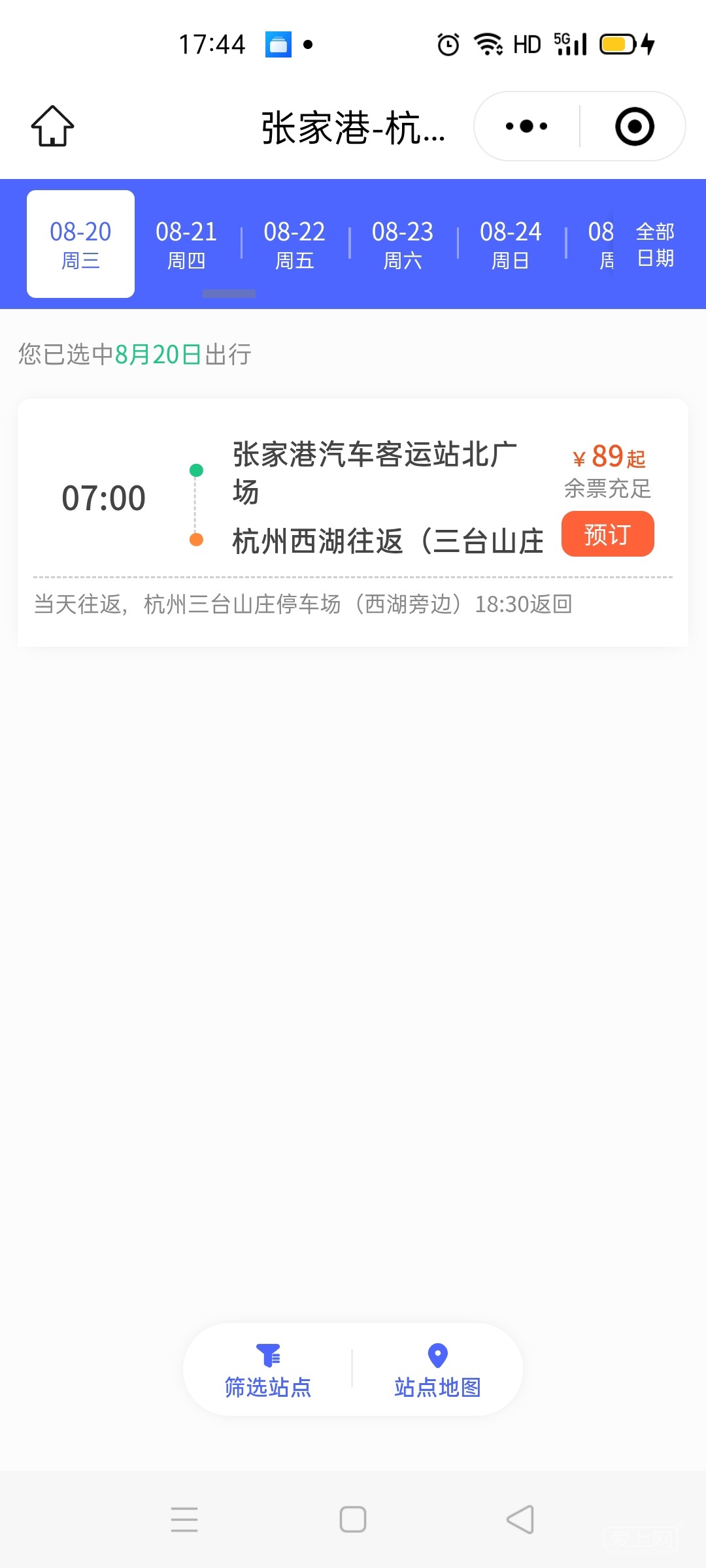The width and height of the screenshot is (706, 1568).
Task: Open 全部日期 to view all dates
Action: pyautogui.click(x=655, y=244)
